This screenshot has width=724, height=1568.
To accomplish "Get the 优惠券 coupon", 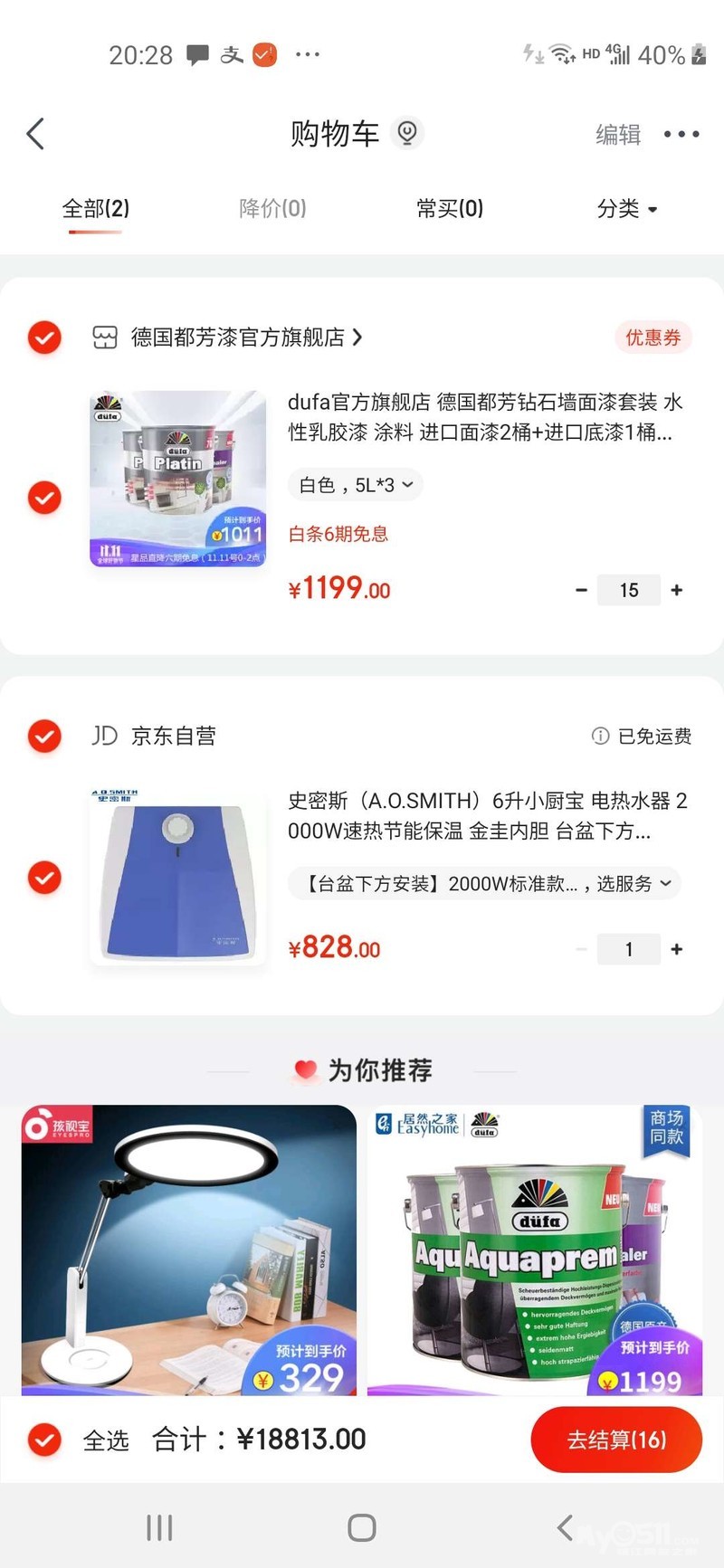I will 653,337.
